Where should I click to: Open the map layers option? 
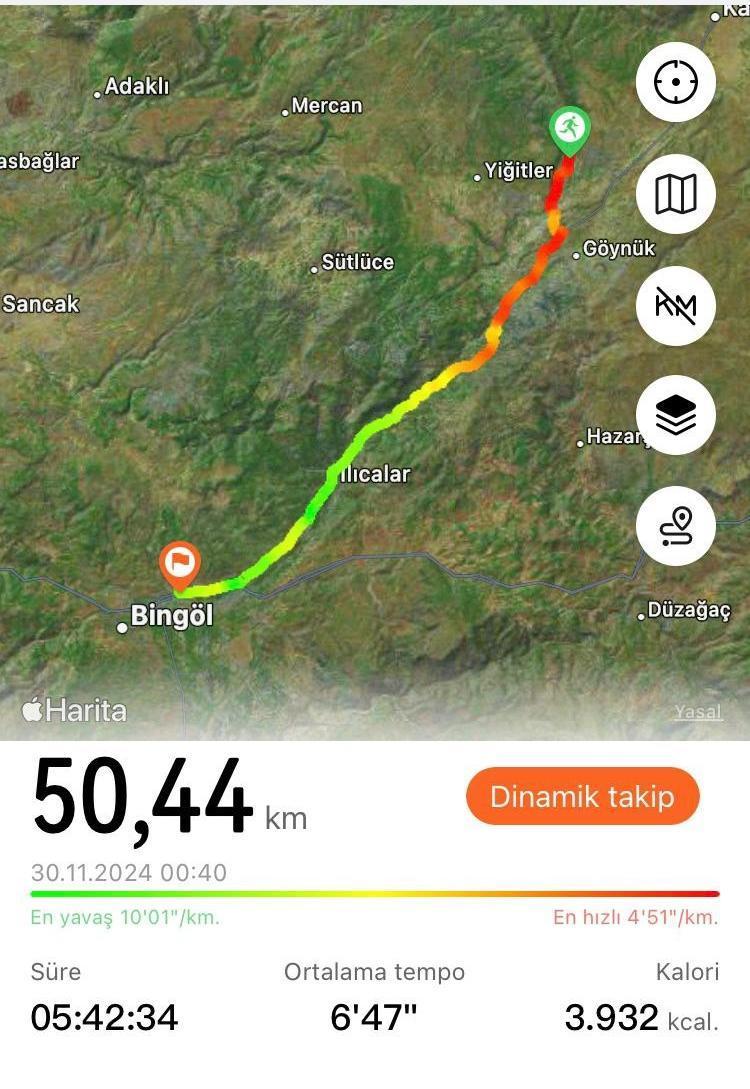tap(676, 415)
